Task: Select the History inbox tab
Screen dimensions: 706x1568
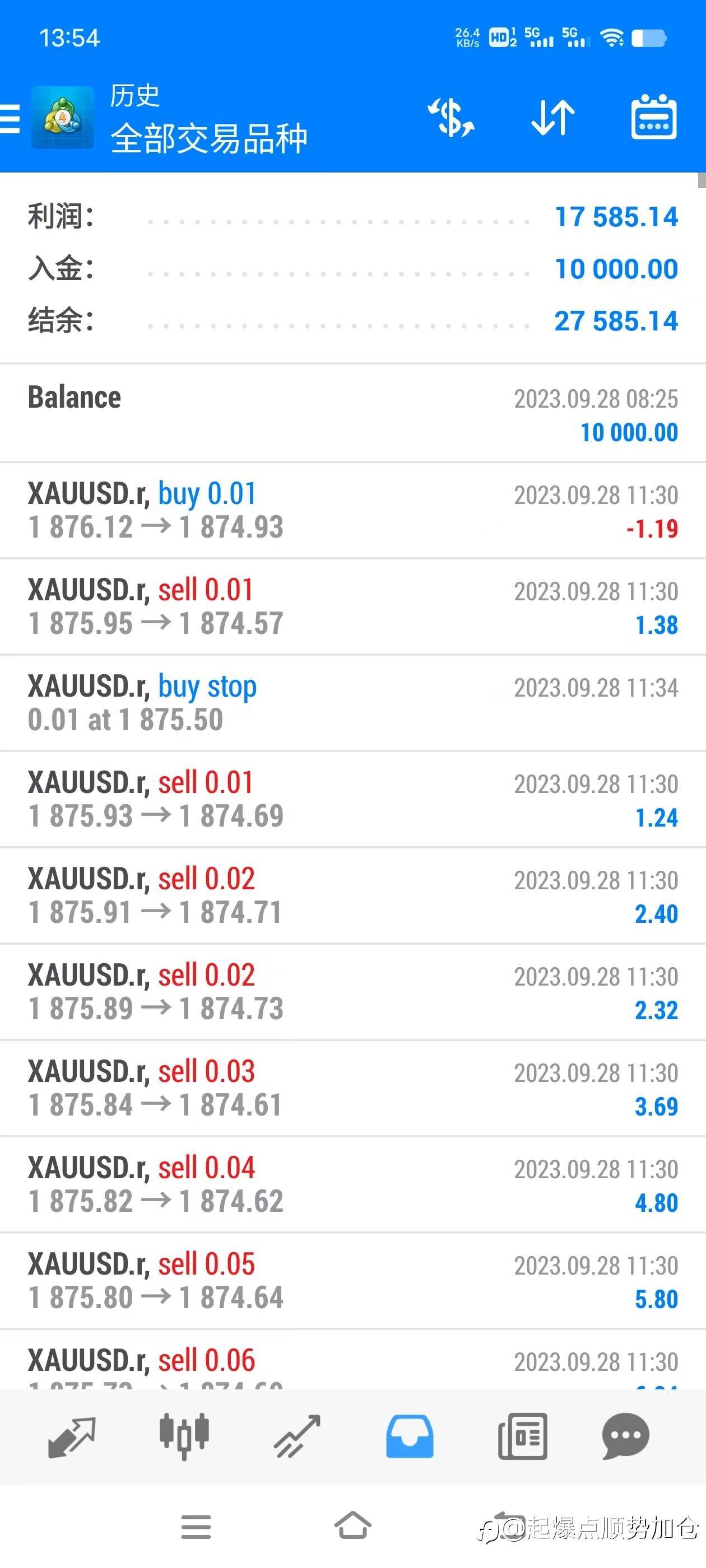Action: (410, 1436)
